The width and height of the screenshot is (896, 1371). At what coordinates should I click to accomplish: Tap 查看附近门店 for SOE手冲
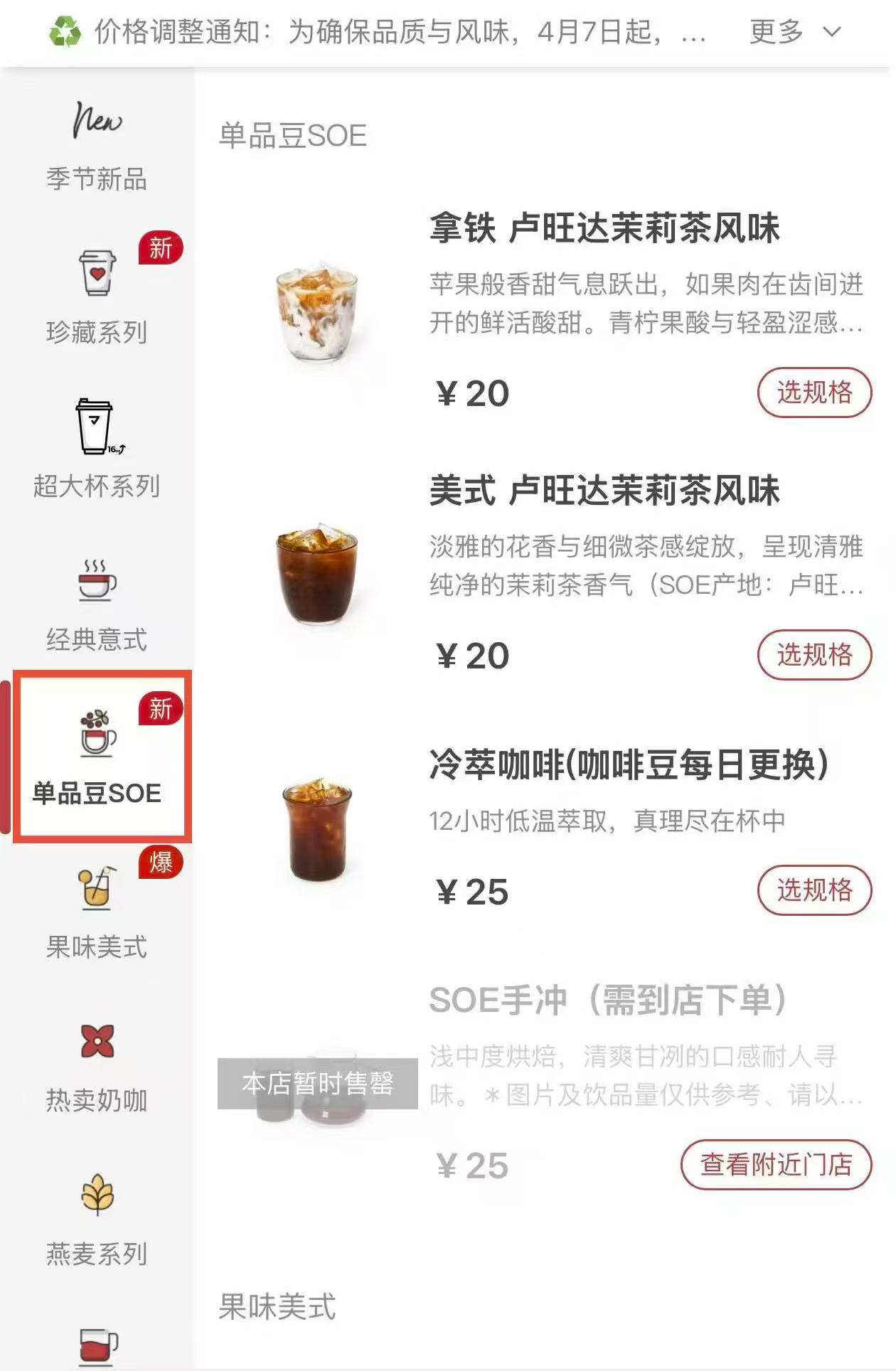(776, 1165)
